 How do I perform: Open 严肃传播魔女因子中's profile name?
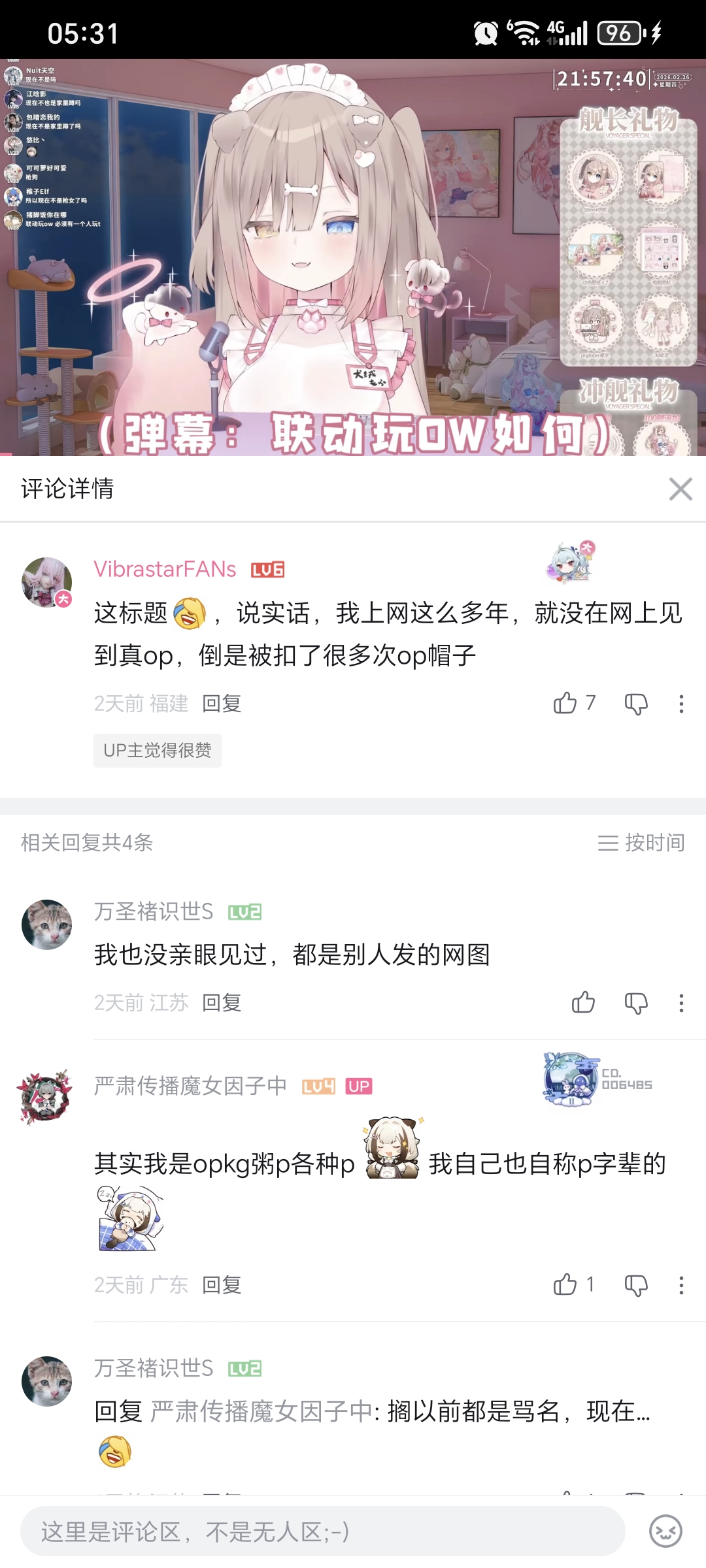point(190,1086)
